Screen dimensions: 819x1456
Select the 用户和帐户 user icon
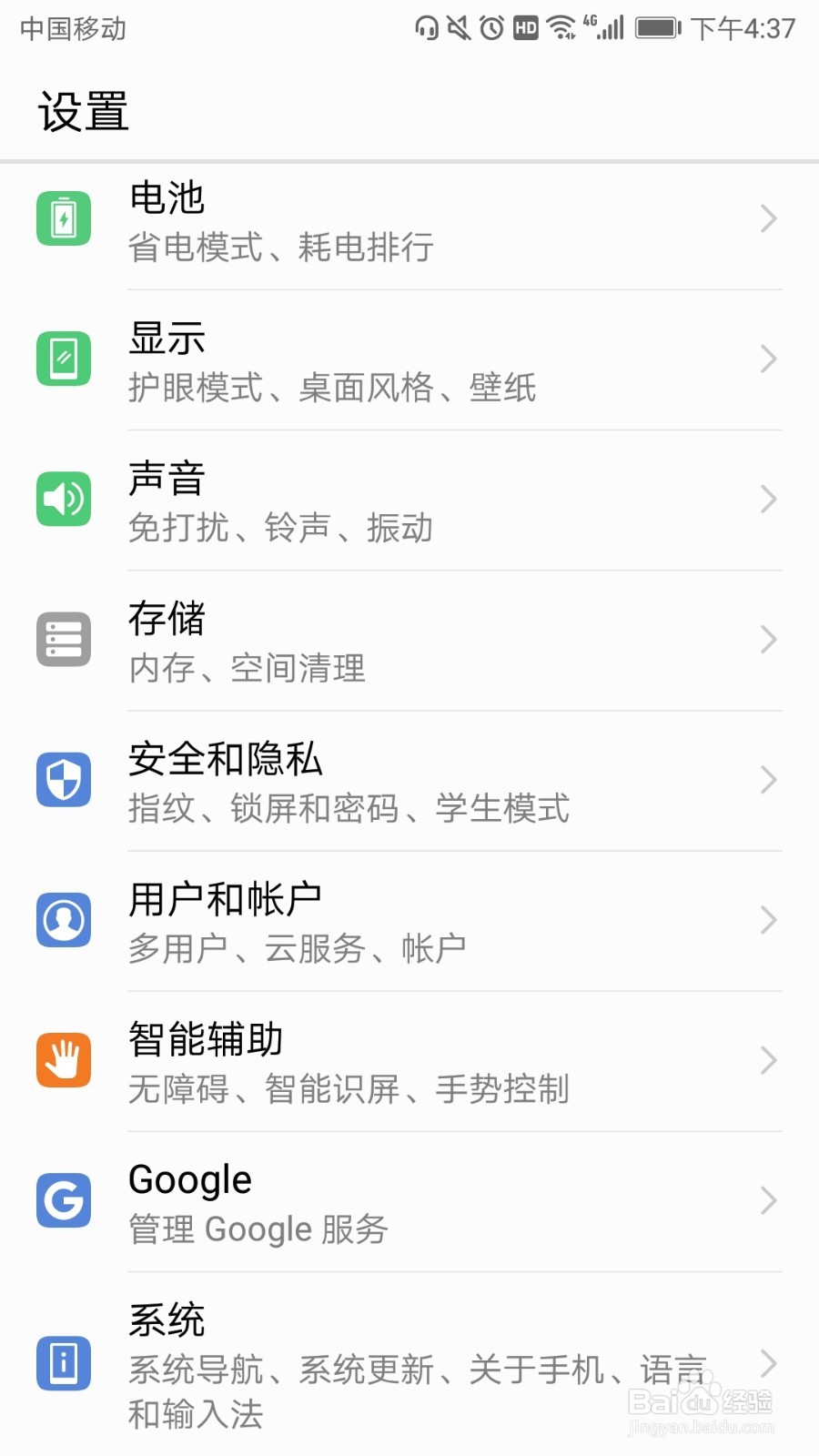coord(63,920)
